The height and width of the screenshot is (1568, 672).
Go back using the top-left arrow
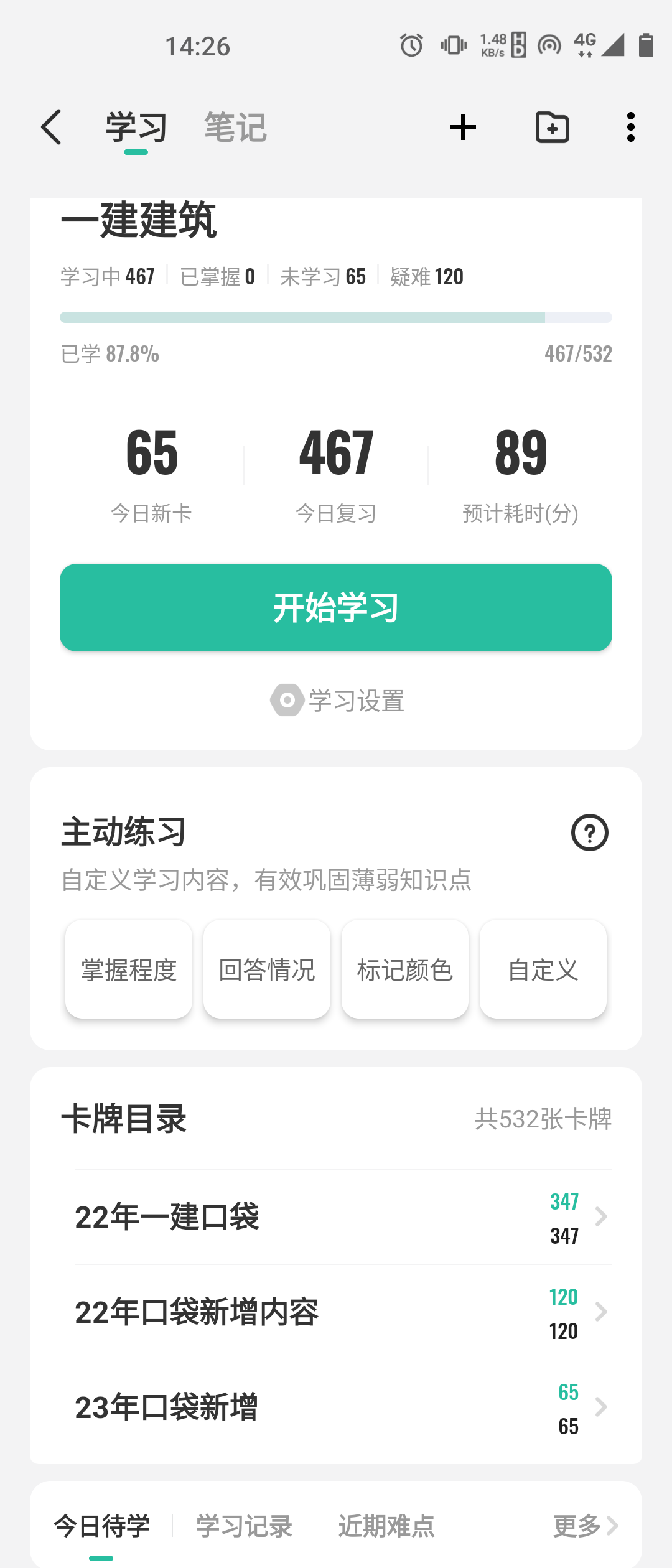(51, 128)
